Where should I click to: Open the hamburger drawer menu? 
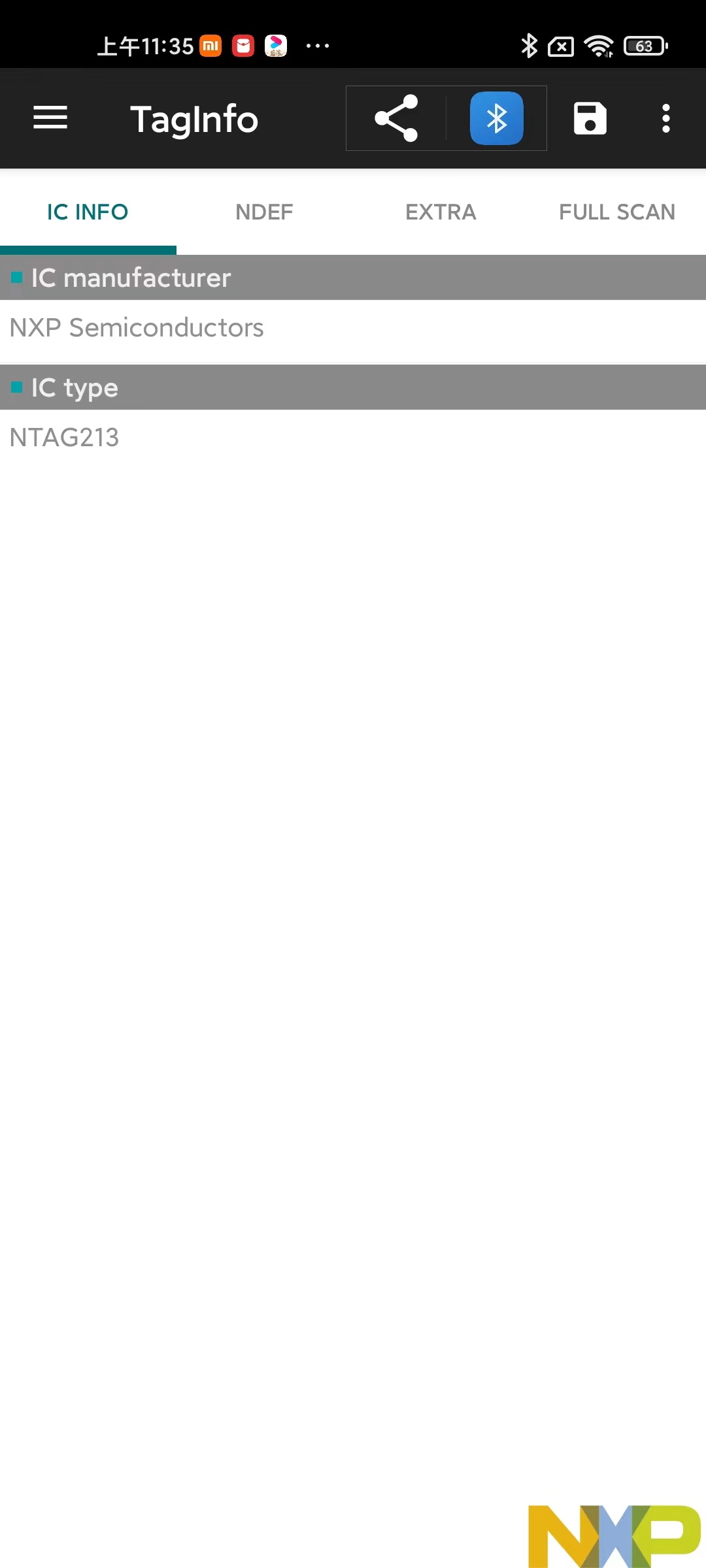click(50, 118)
